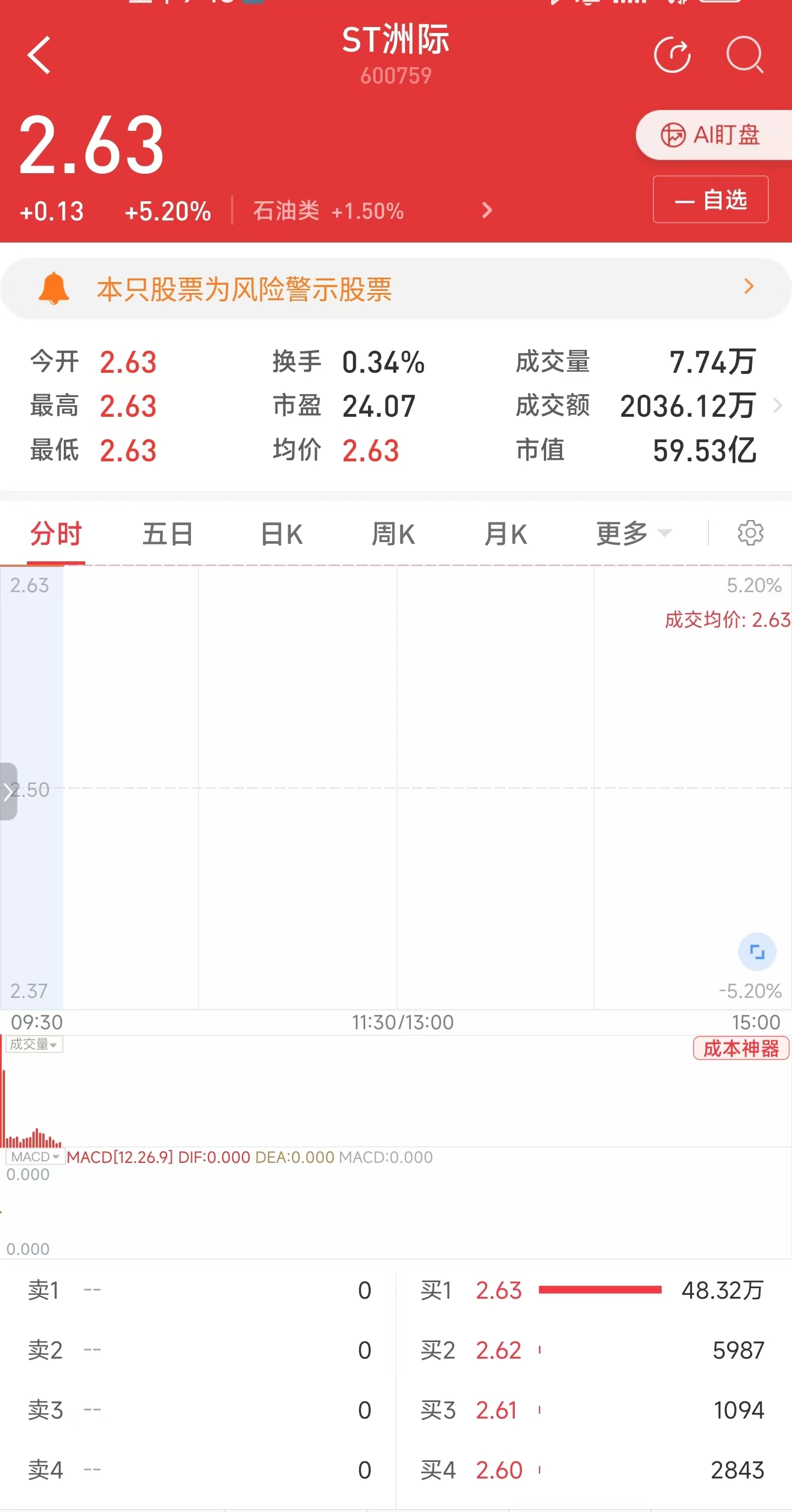Change the MACD indicator dropdown
Viewport: 792px width, 1512px height.
pyautogui.click(x=35, y=1157)
